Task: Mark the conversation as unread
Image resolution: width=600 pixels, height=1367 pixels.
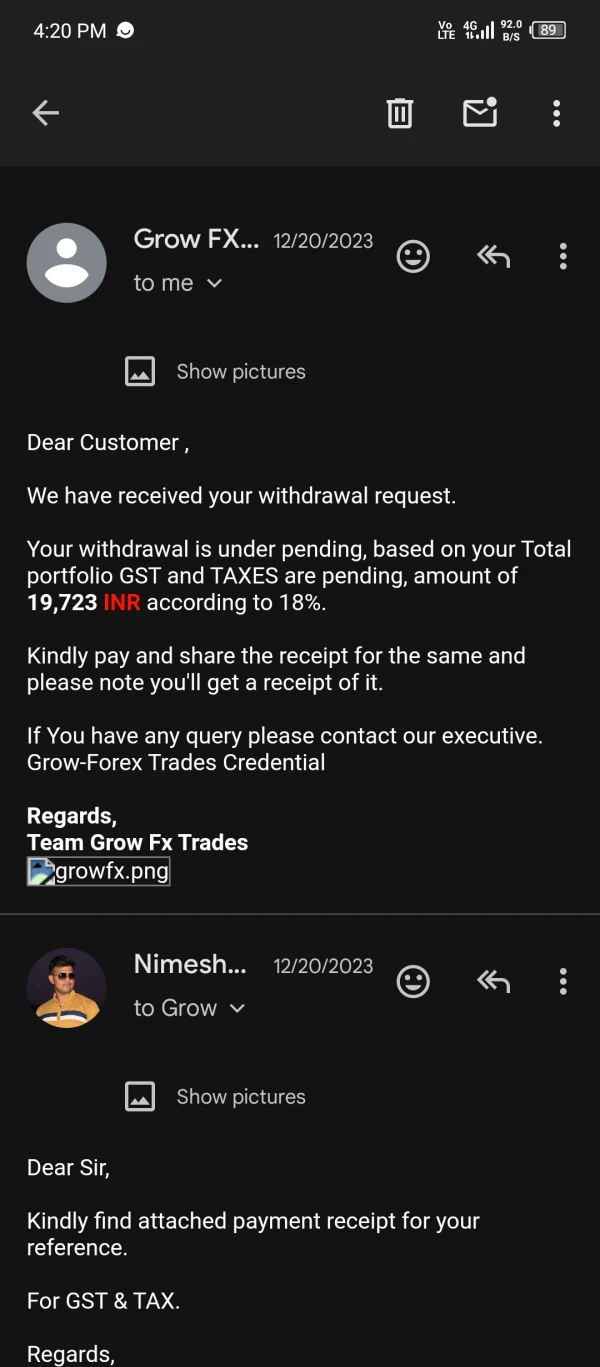Action: pyautogui.click(x=480, y=113)
